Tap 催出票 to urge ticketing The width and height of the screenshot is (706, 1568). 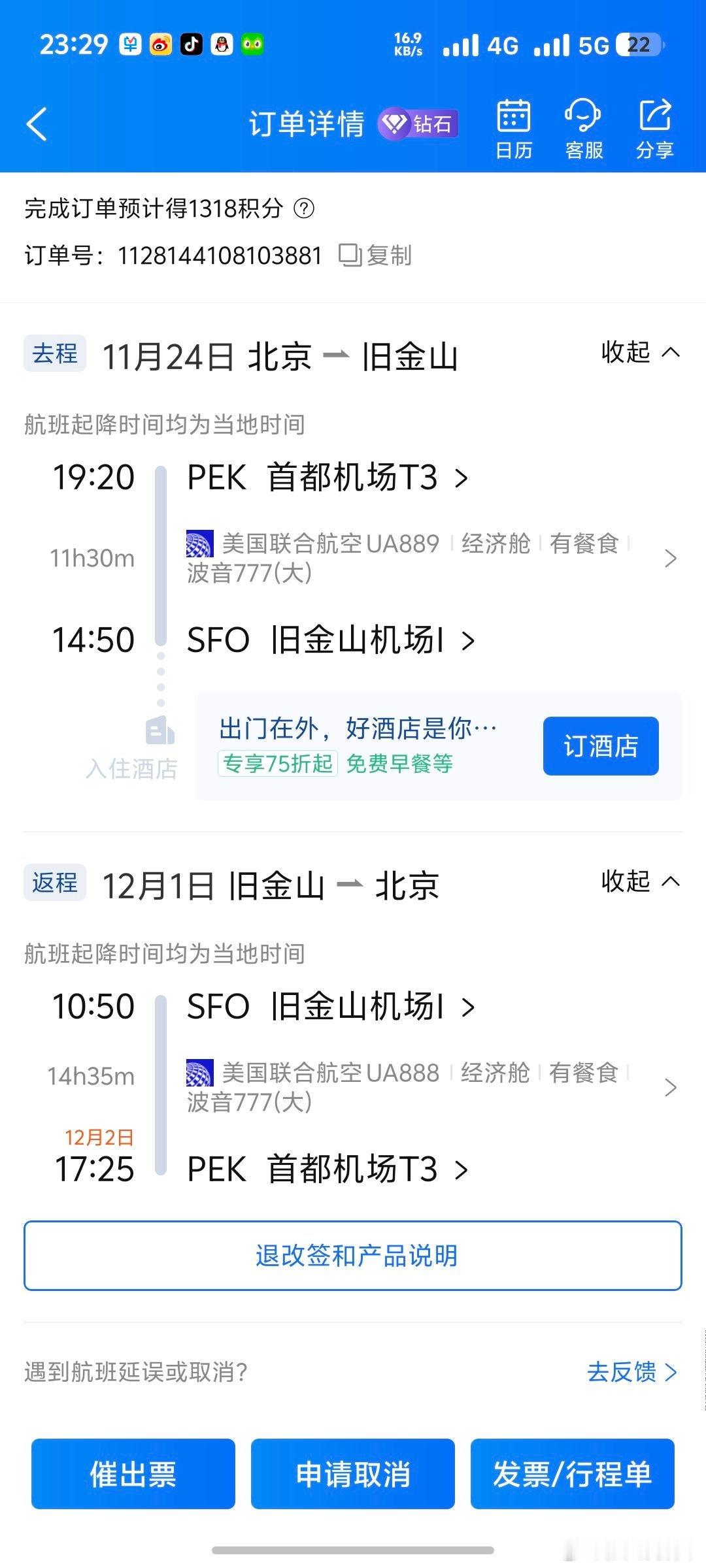pyautogui.click(x=133, y=1474)
